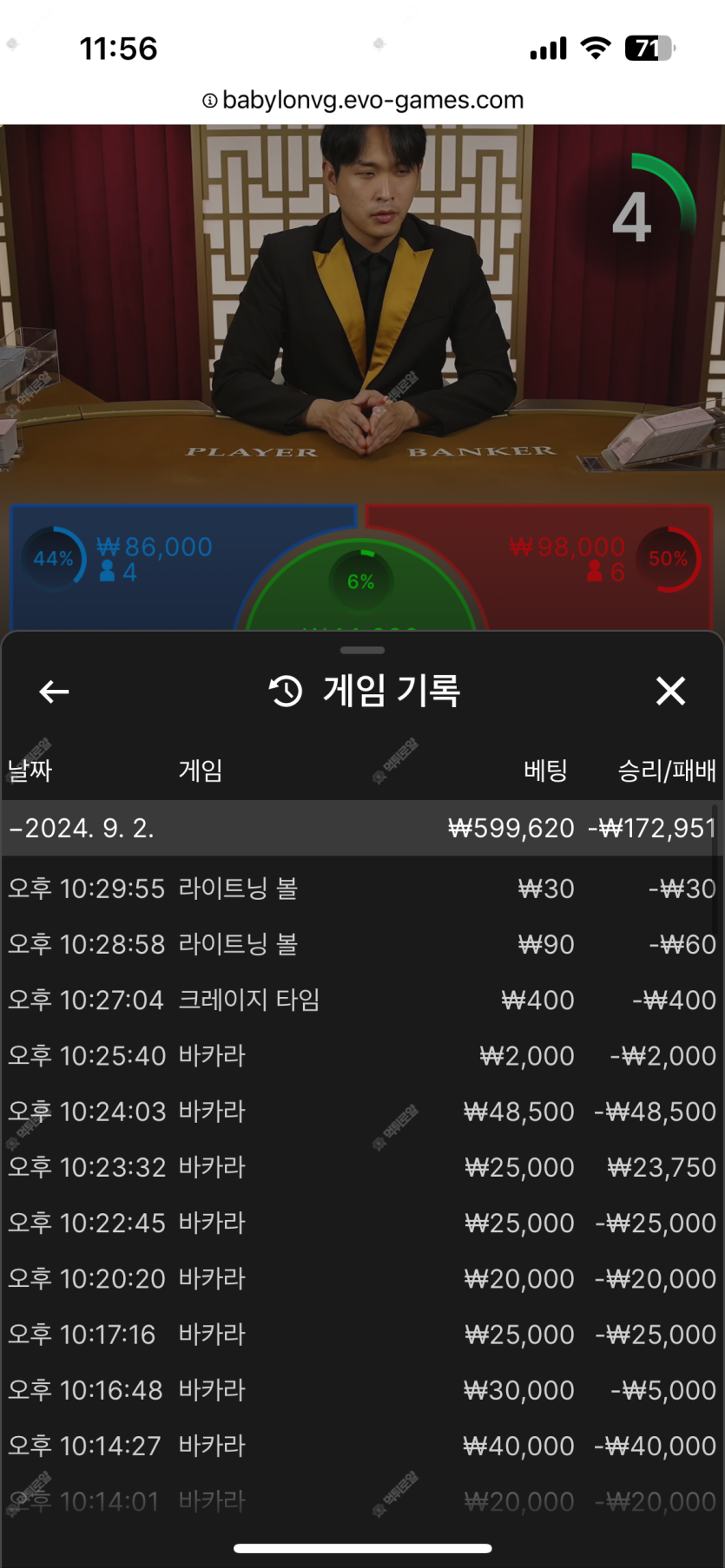View the 10:24:03 바카라 round
The image size is (725, 1568).
[x=362, y=1112]
